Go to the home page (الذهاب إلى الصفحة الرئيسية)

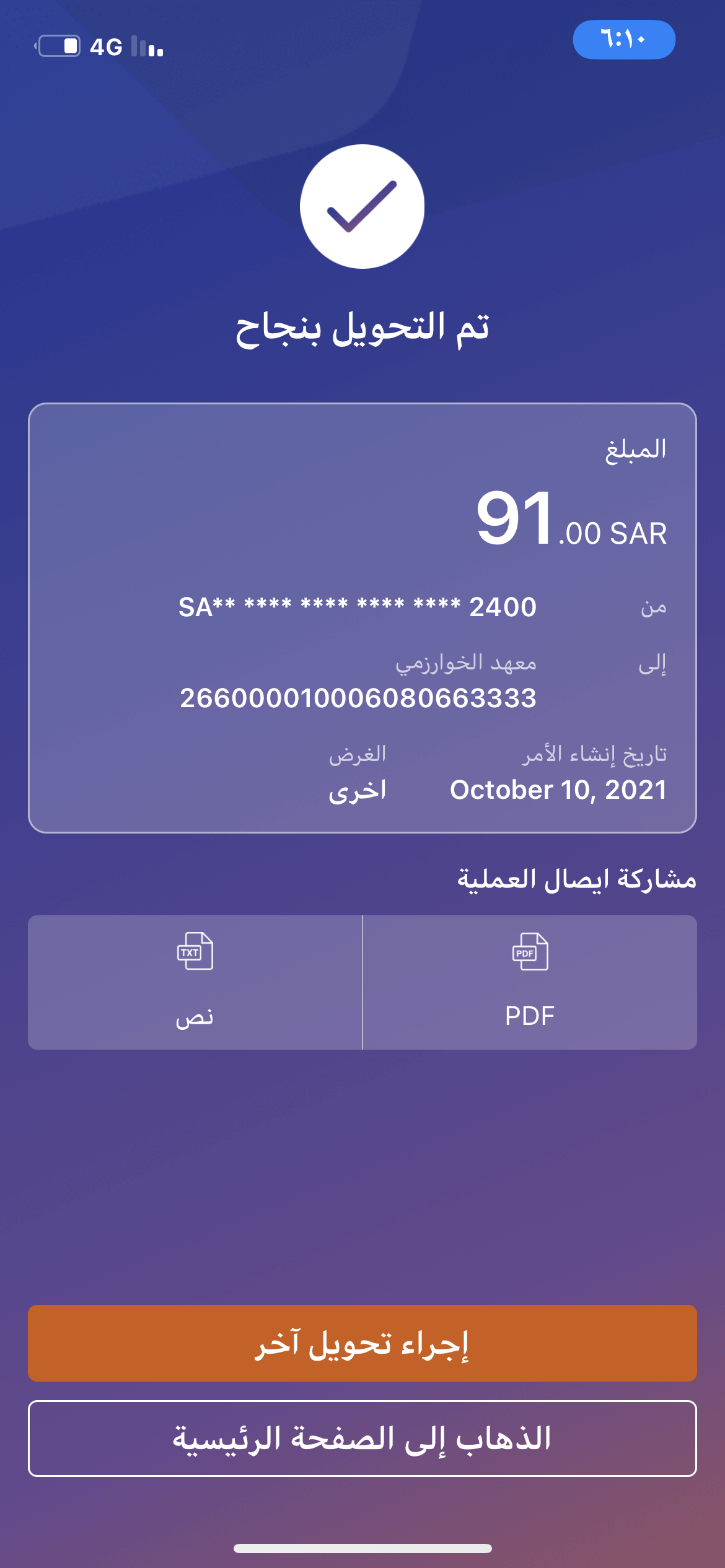tap(362, 1439)
